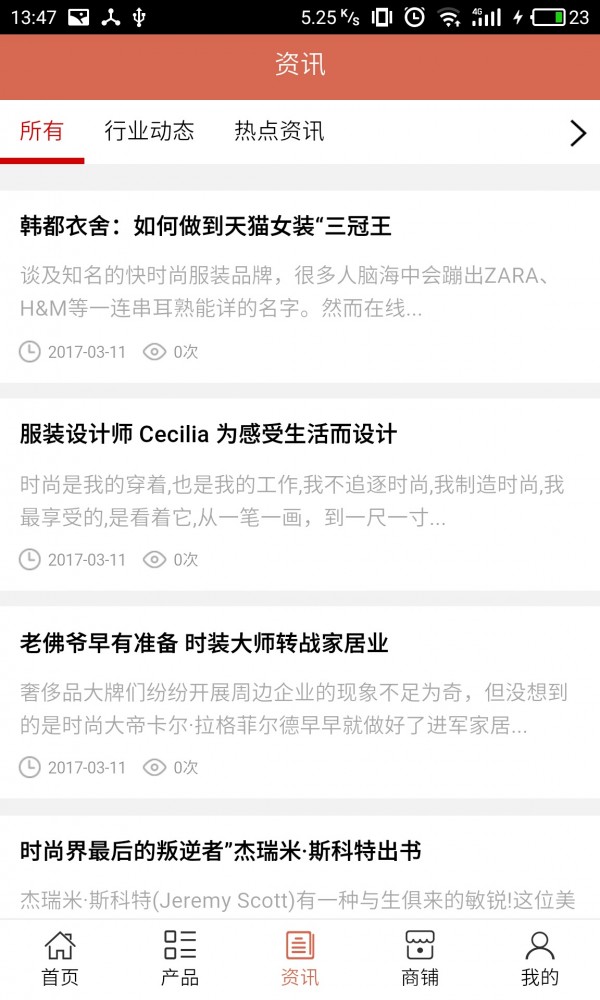Viewport: 600px width, 1000px height.
Task: Switch to the 产品 tab
Action: [x=180, y=958]
